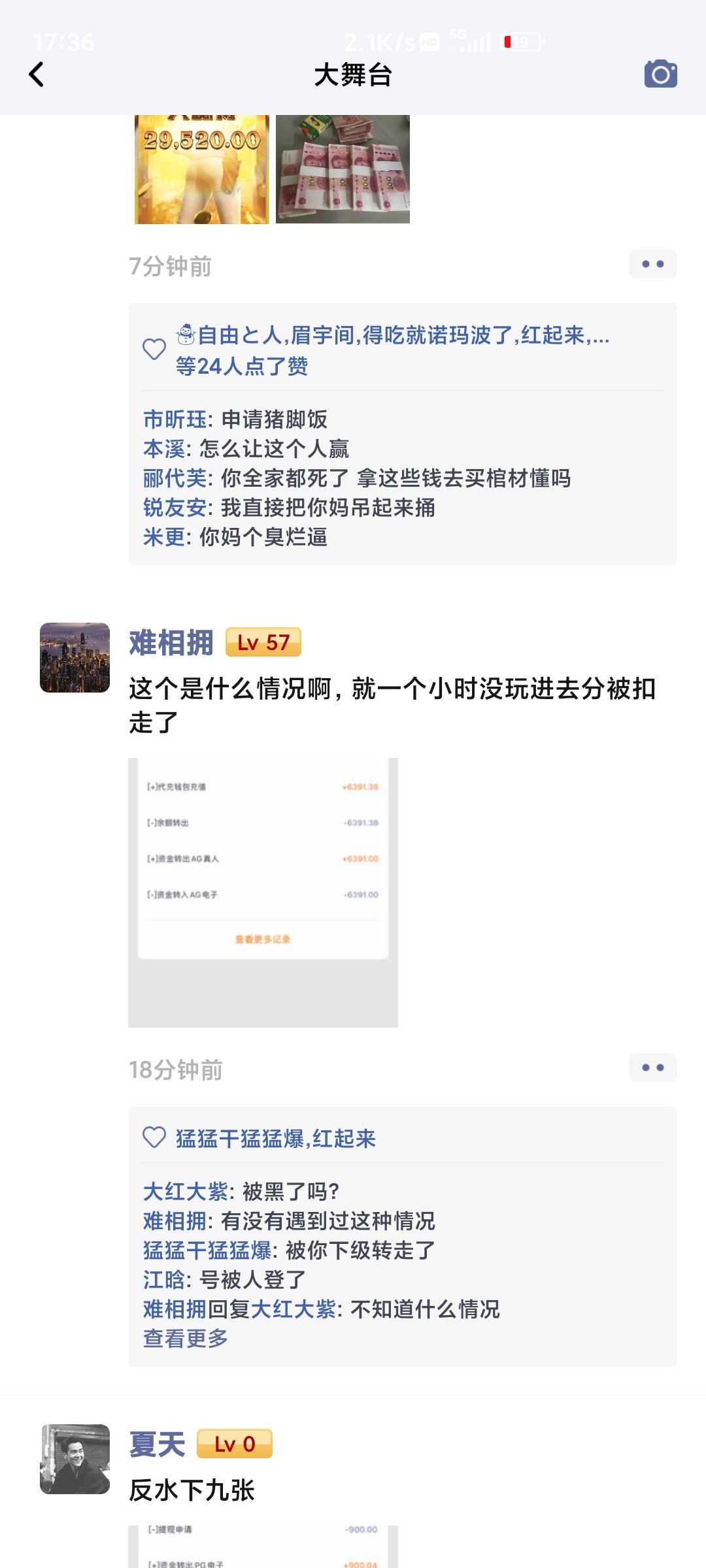This screenshot has height=1568, width=706.
Task: Open more options on the 7分钟前 post
Action: tap(650, 263)
